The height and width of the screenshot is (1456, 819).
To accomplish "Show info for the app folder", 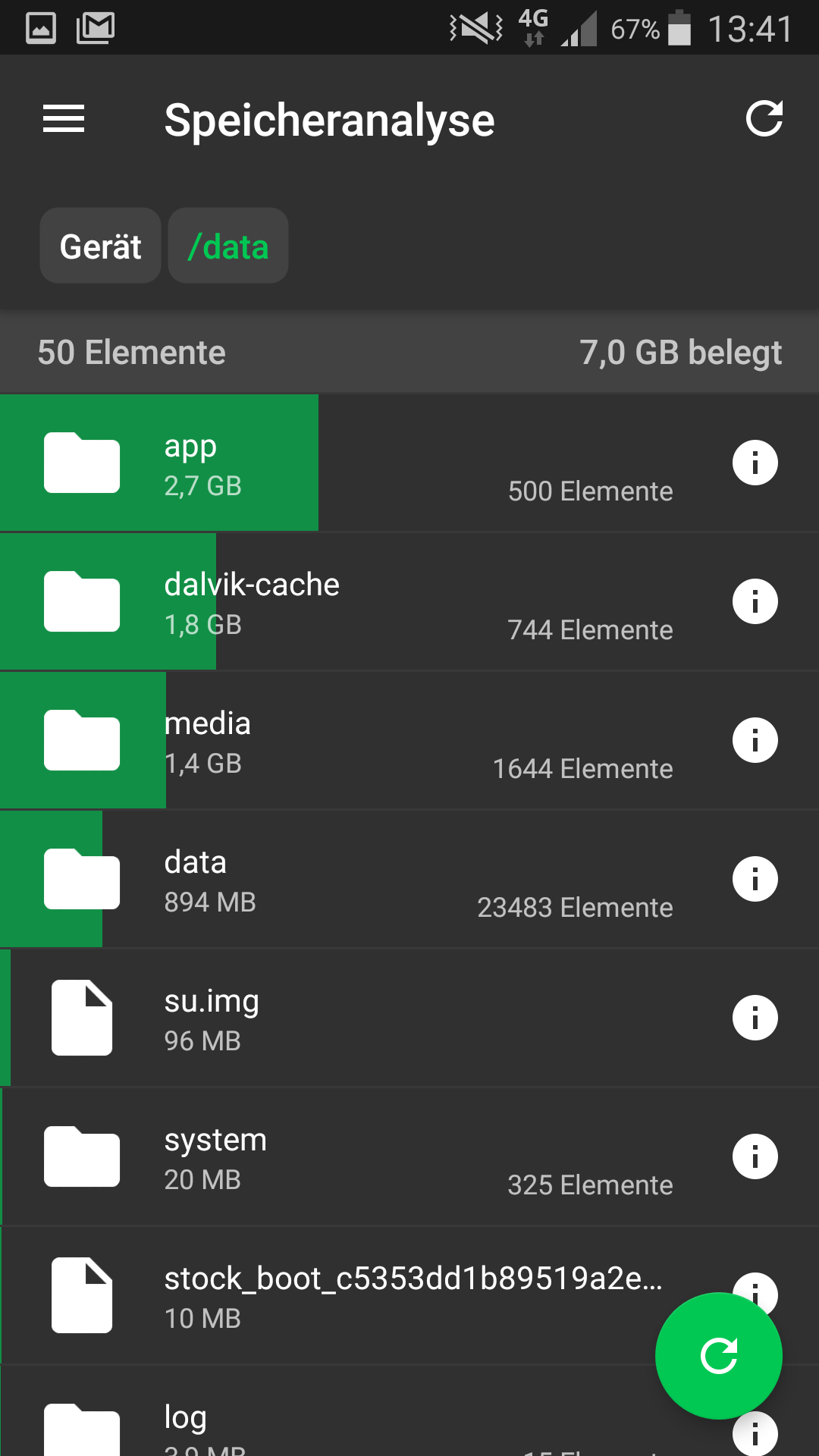I will (755, 463).
